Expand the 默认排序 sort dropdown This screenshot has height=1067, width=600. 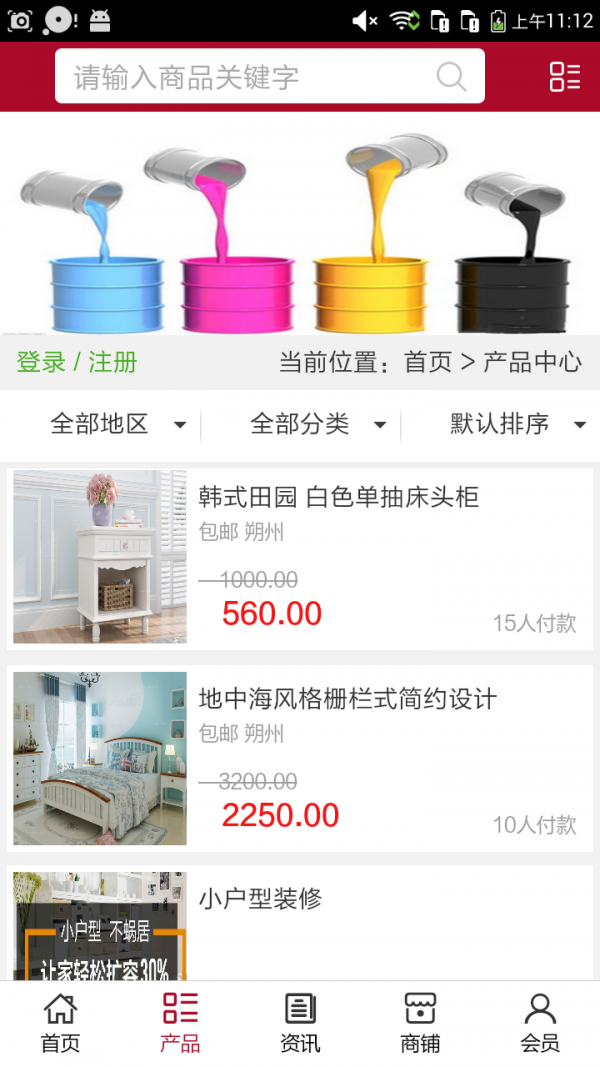tap(516, 424)
